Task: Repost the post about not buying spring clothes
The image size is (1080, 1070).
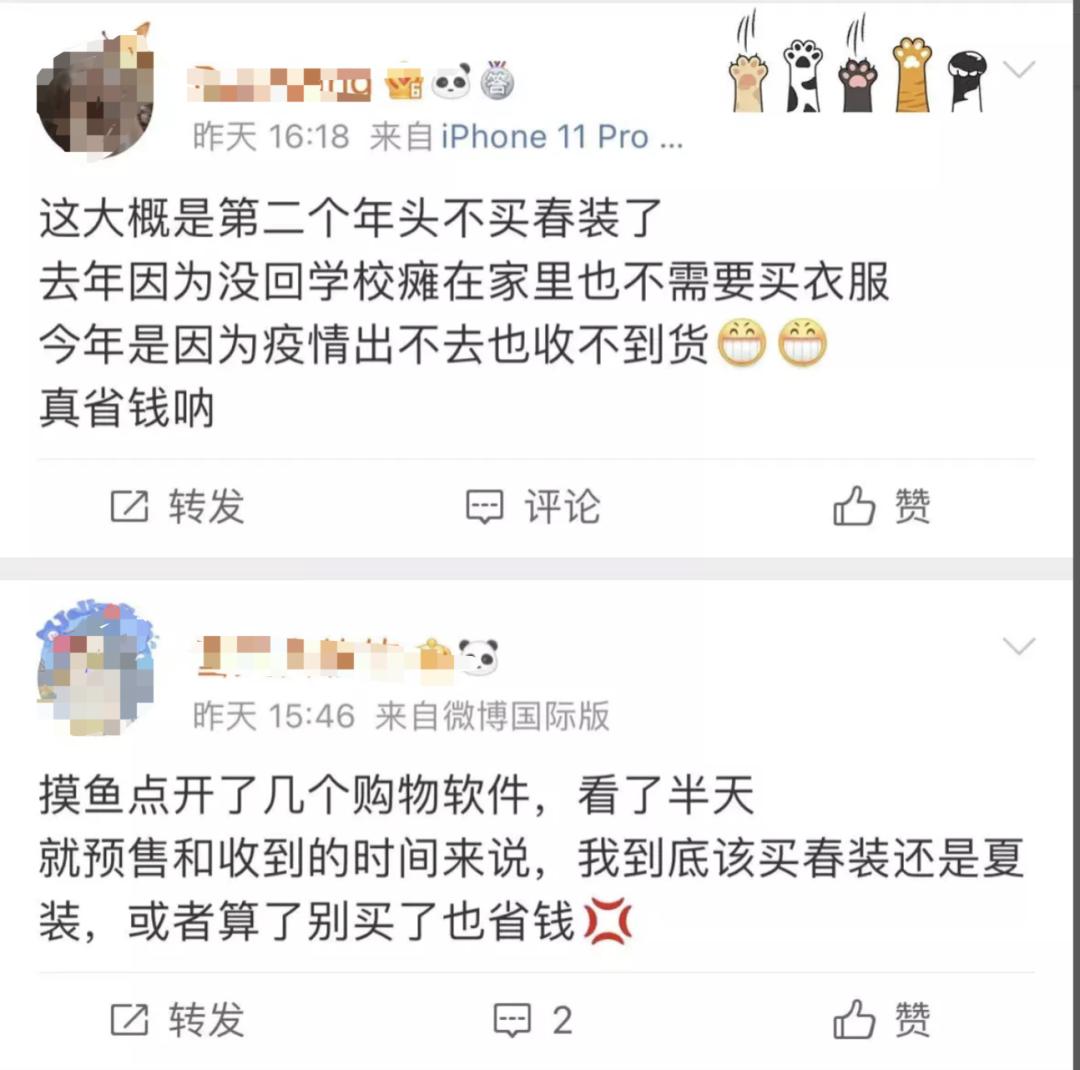Action: click(x=177, y=507)
